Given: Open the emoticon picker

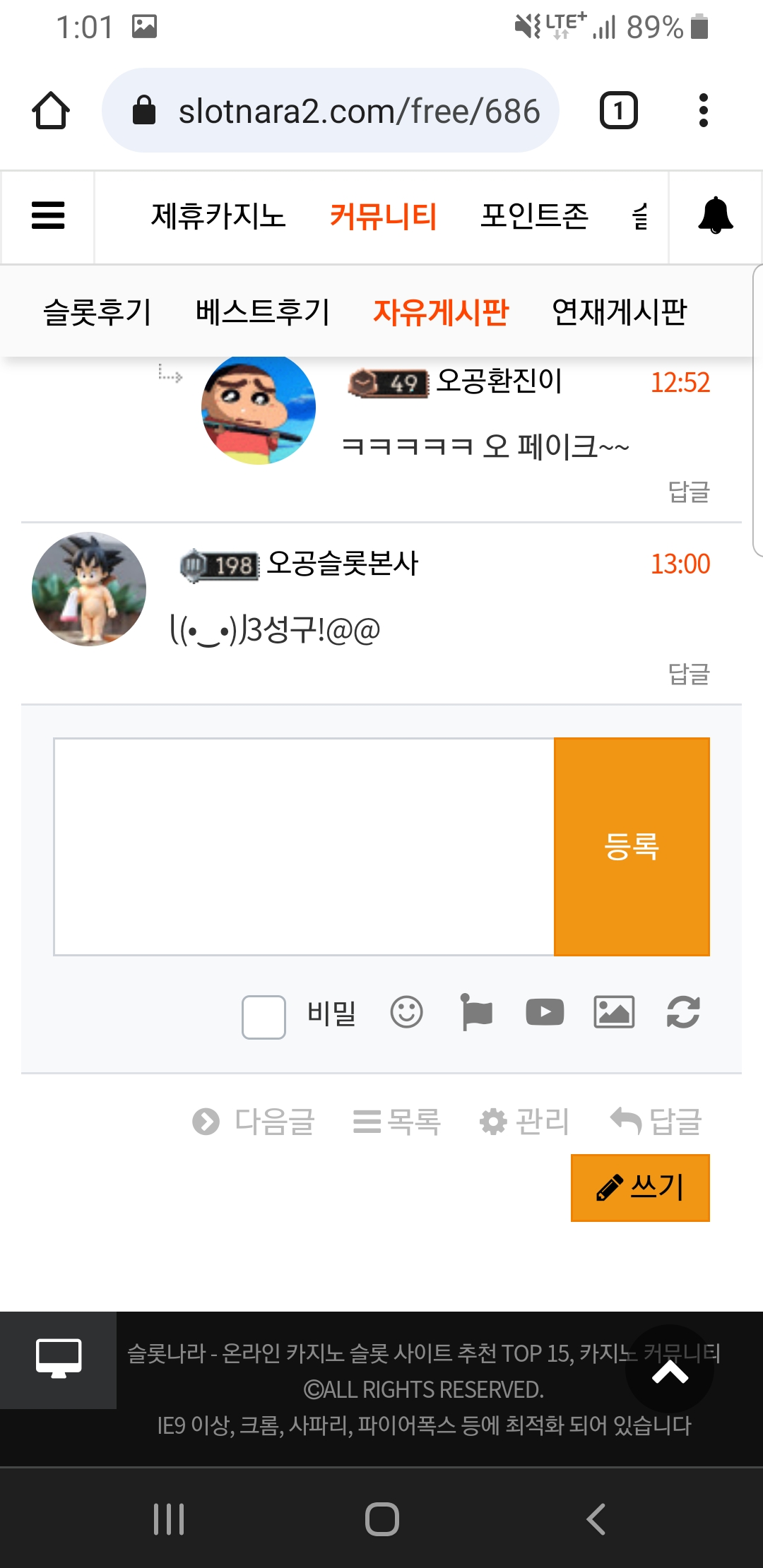Looking at the screenshot, I should coord(407,1012).
